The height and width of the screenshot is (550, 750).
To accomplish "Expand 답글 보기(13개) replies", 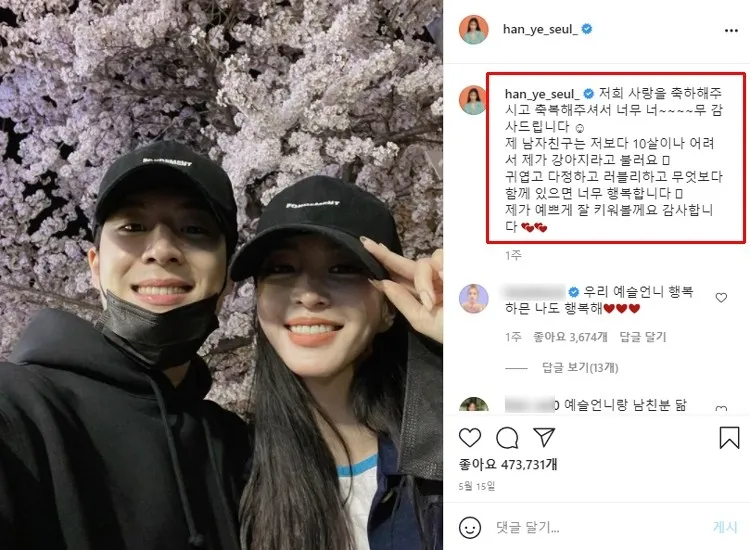I will coord(578,368).
